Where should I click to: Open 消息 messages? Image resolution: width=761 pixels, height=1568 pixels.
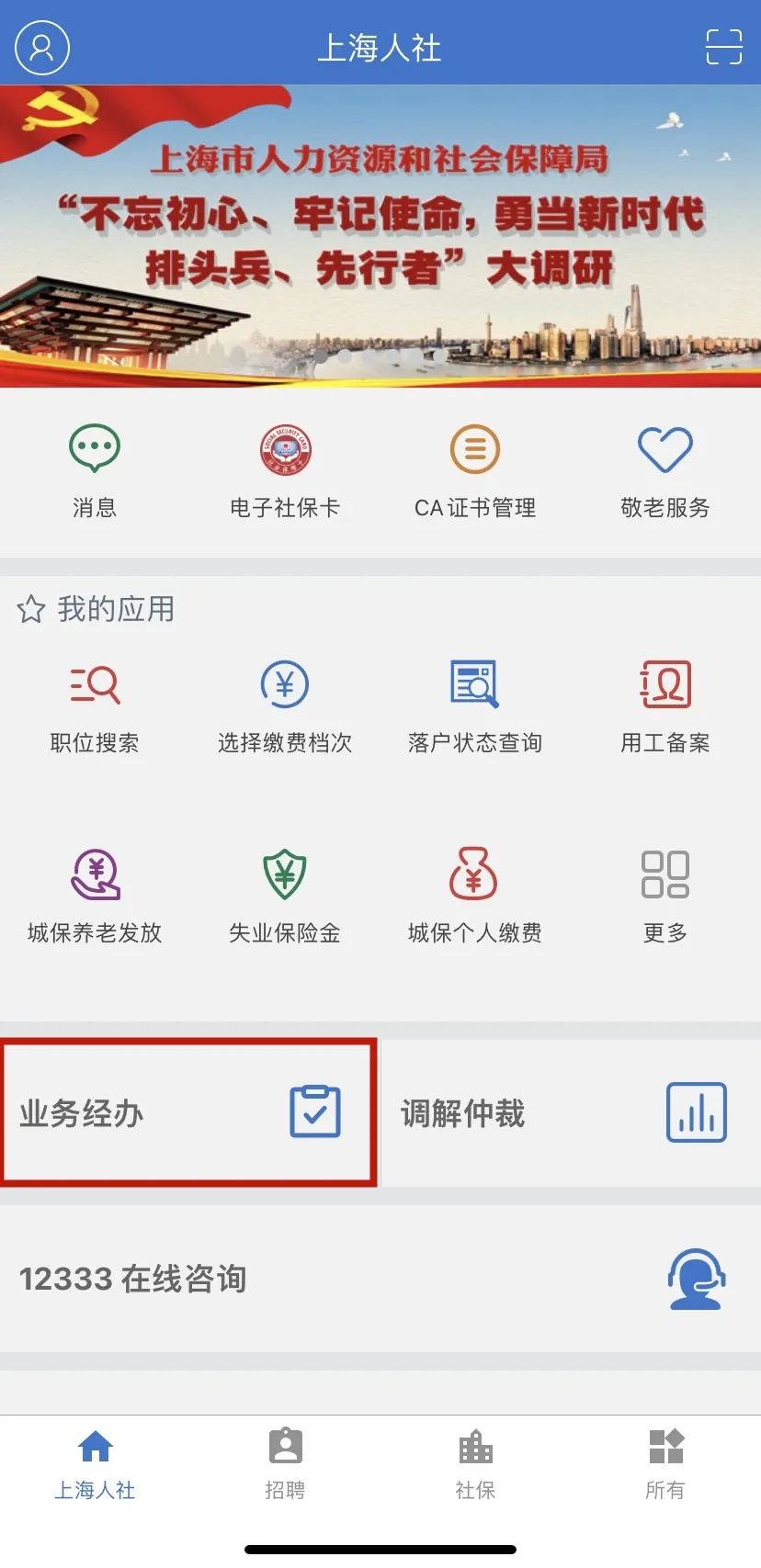[x=95, y=470]
